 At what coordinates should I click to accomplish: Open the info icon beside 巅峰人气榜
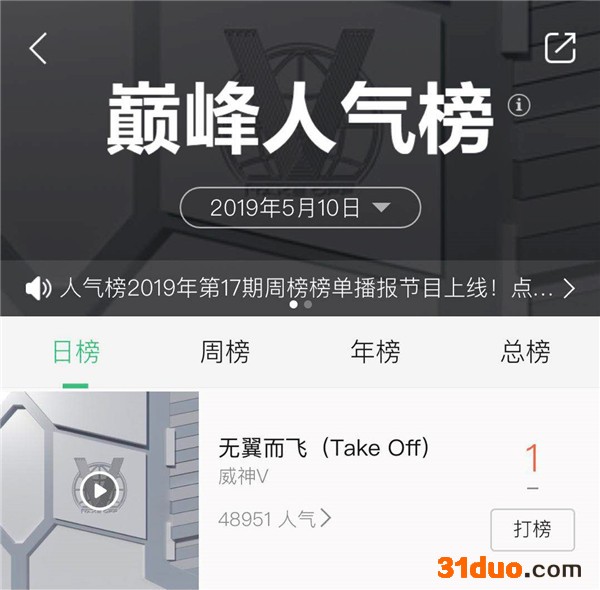point(519,104)
